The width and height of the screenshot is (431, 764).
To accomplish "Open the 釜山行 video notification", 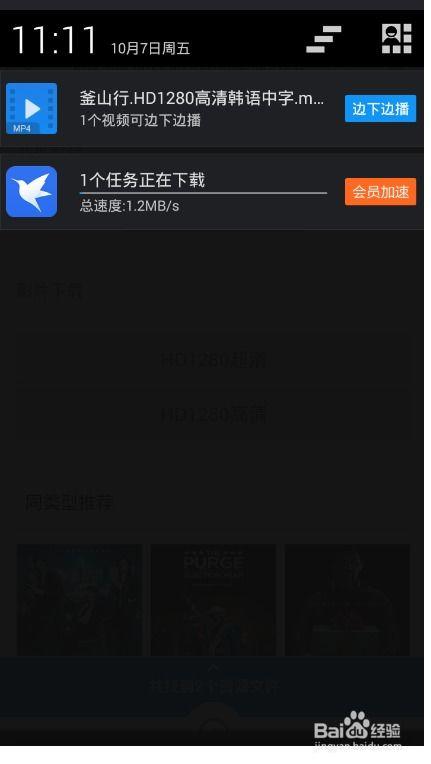I will pyautogui.click(x=212, y=108).
